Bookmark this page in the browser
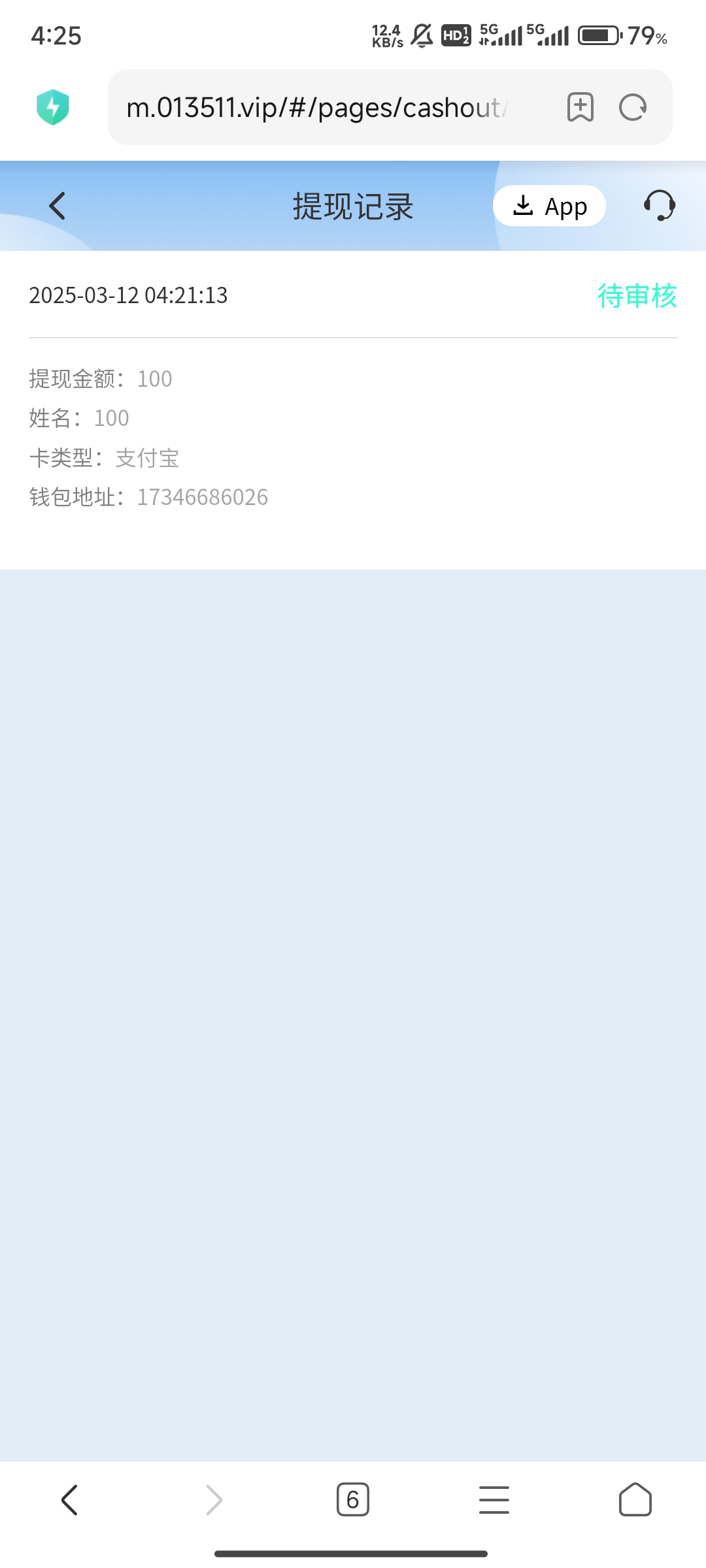Screen dimensions: 706x1568 coord(580,108)
